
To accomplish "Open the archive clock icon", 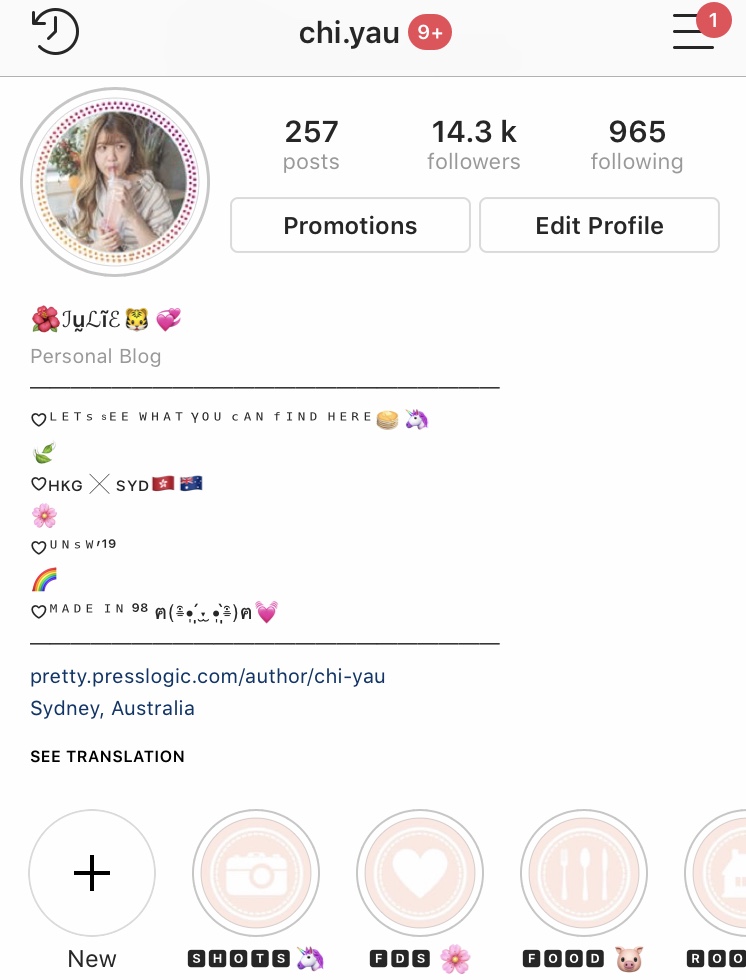I will tap(55, 31).
